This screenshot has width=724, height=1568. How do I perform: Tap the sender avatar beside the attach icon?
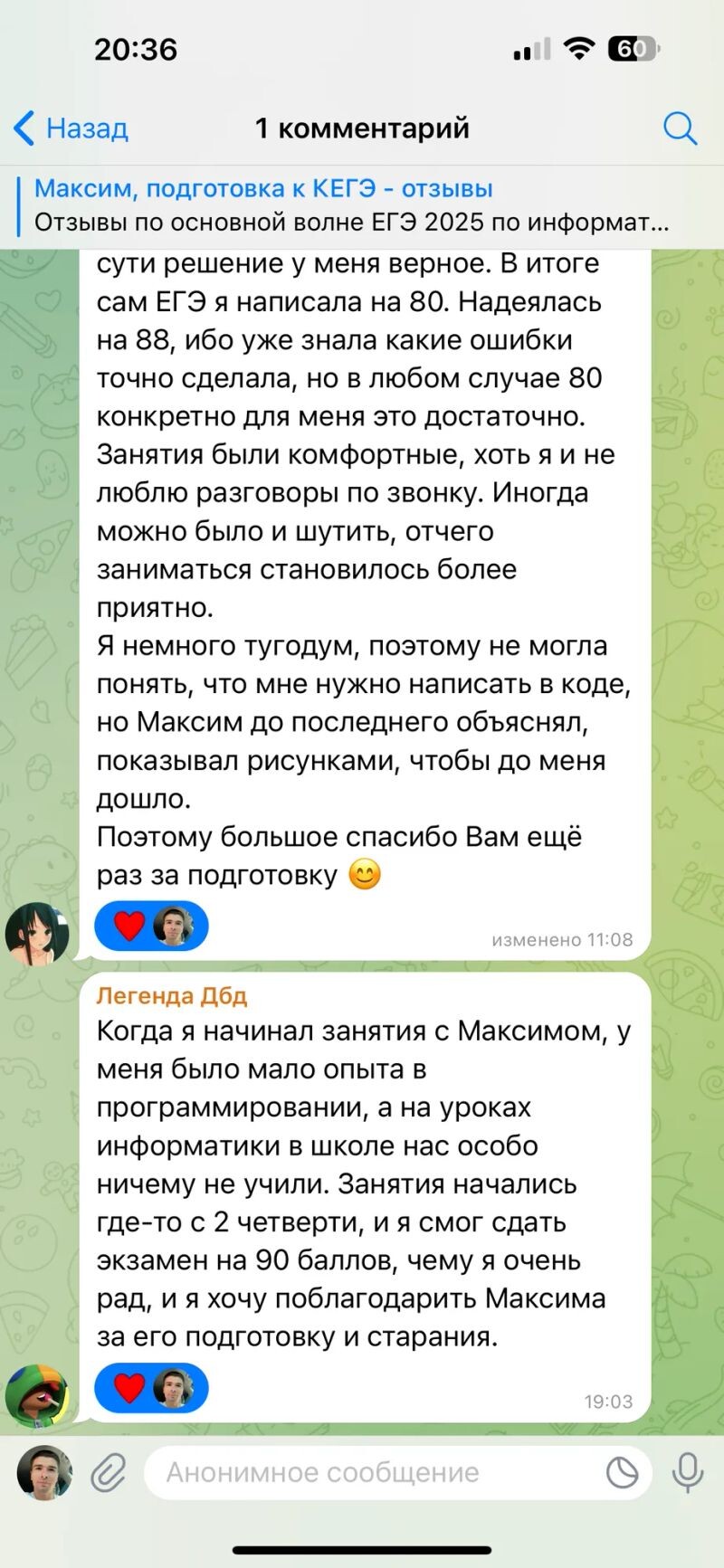44,1472
